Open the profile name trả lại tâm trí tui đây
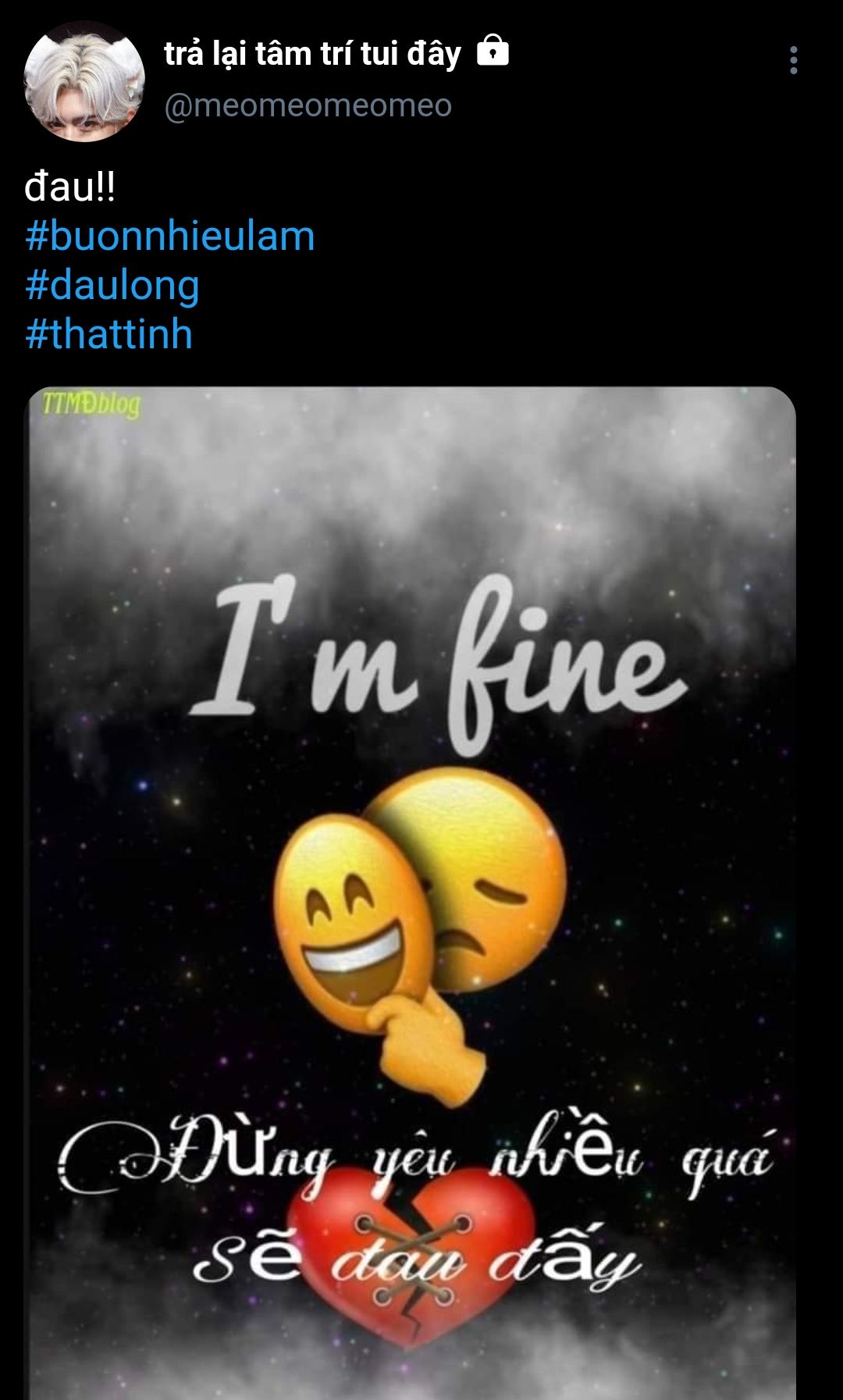The image size is (843, 1400). (312, 54)
